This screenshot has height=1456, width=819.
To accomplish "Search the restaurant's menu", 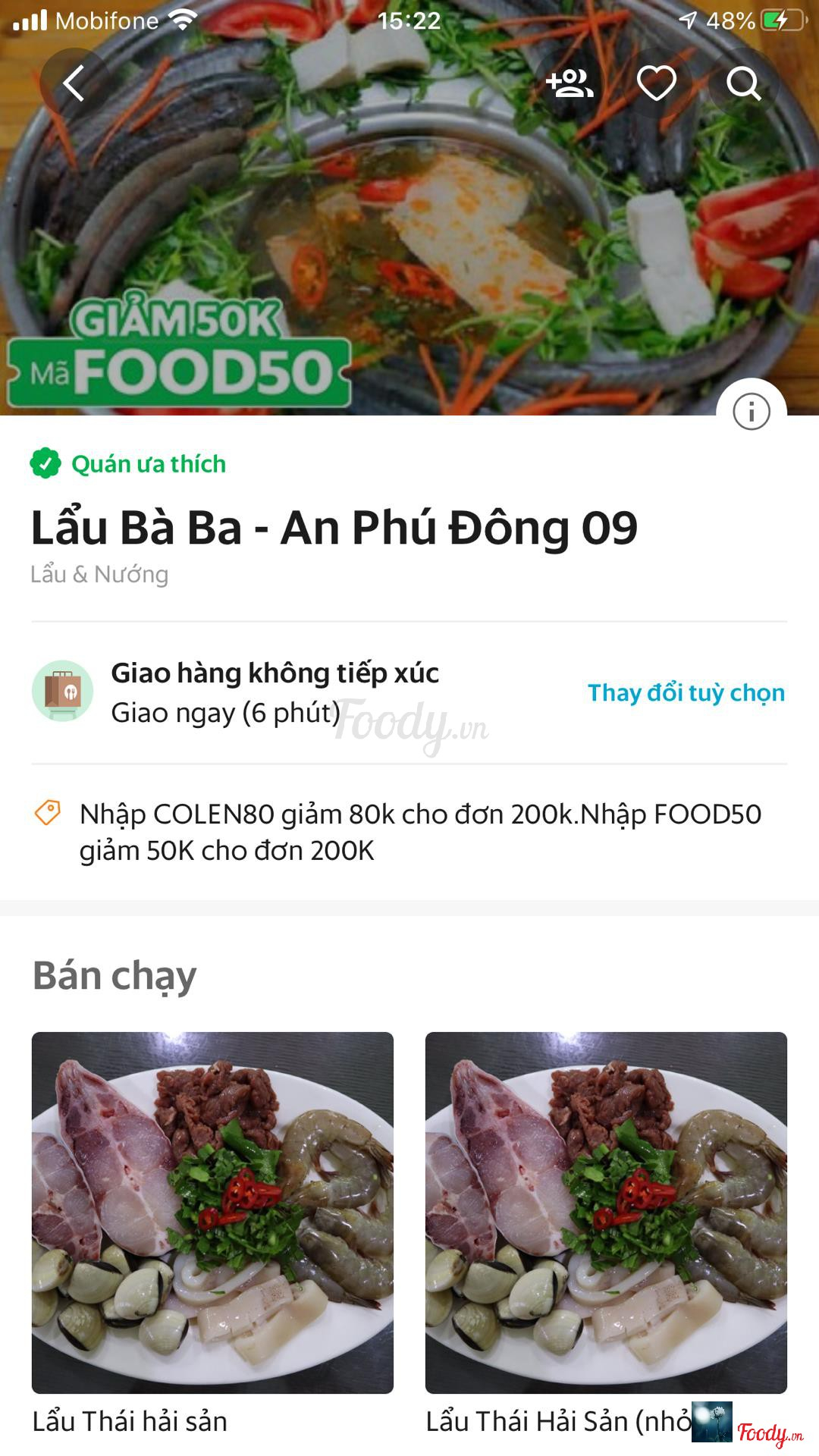I will [x=743, y=83].
